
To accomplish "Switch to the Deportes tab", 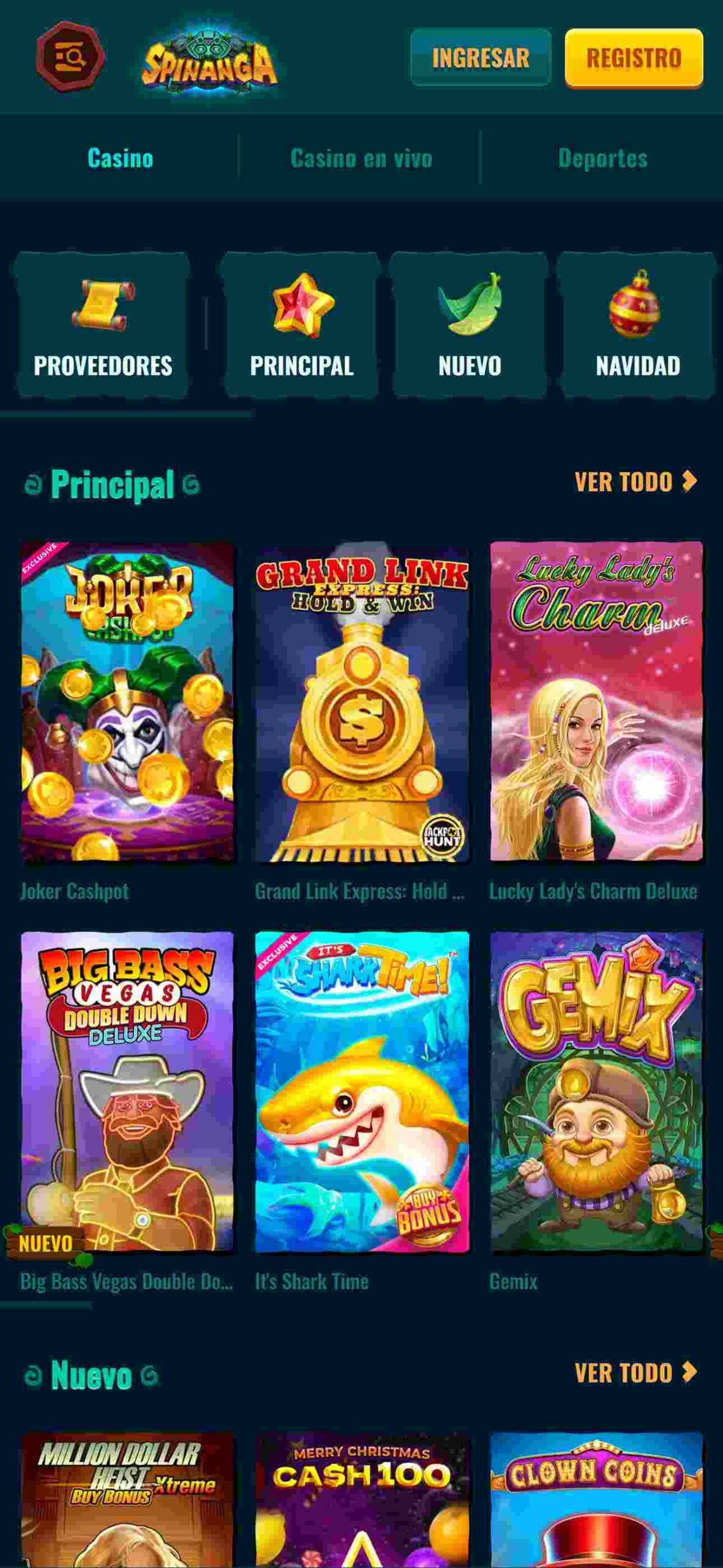I will [602, 158].
